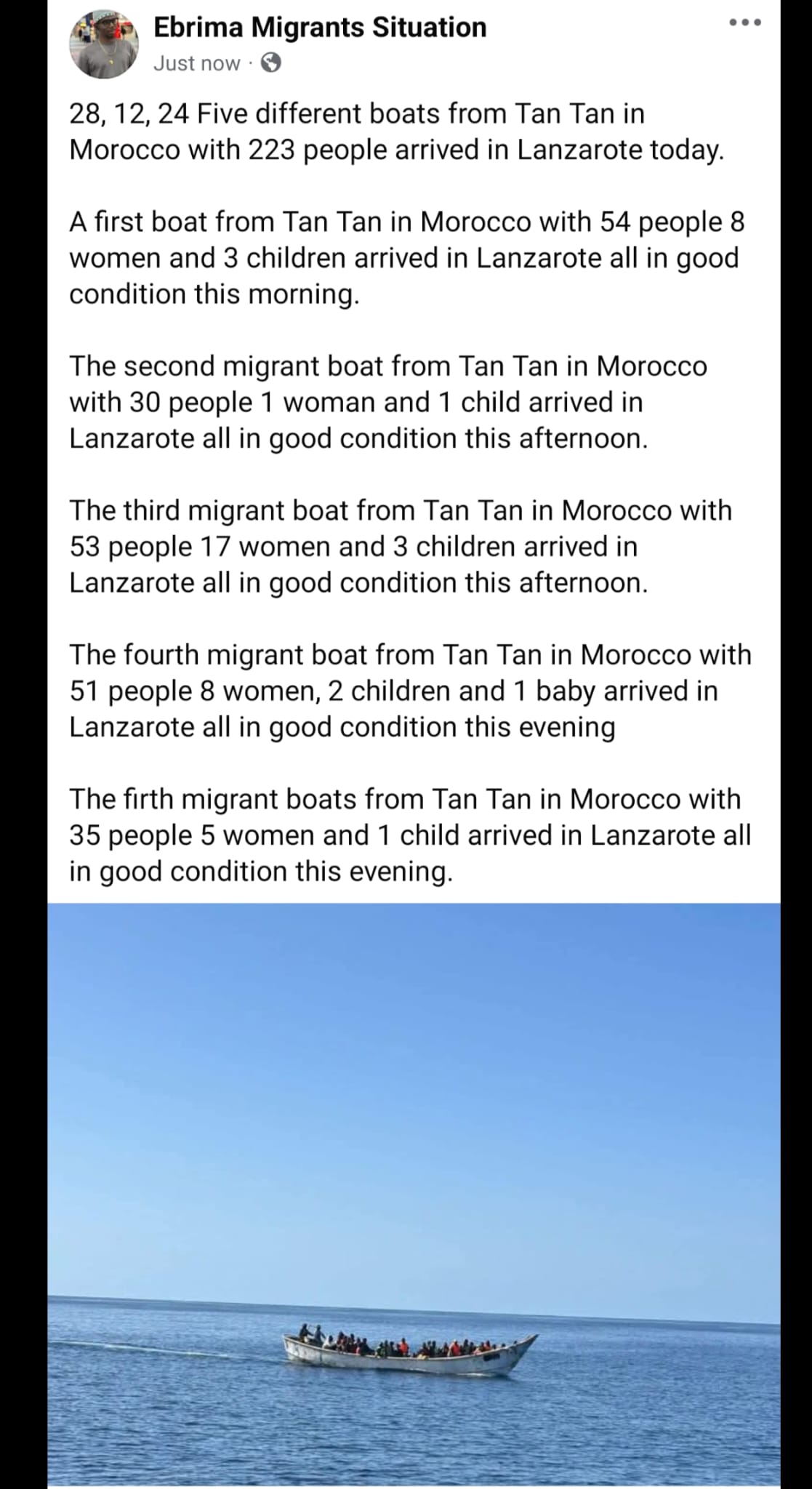The height and width of the screenshot is (1489, 812).
Task: View the boat photo in full screen
Action: [x=414, y=1194]
